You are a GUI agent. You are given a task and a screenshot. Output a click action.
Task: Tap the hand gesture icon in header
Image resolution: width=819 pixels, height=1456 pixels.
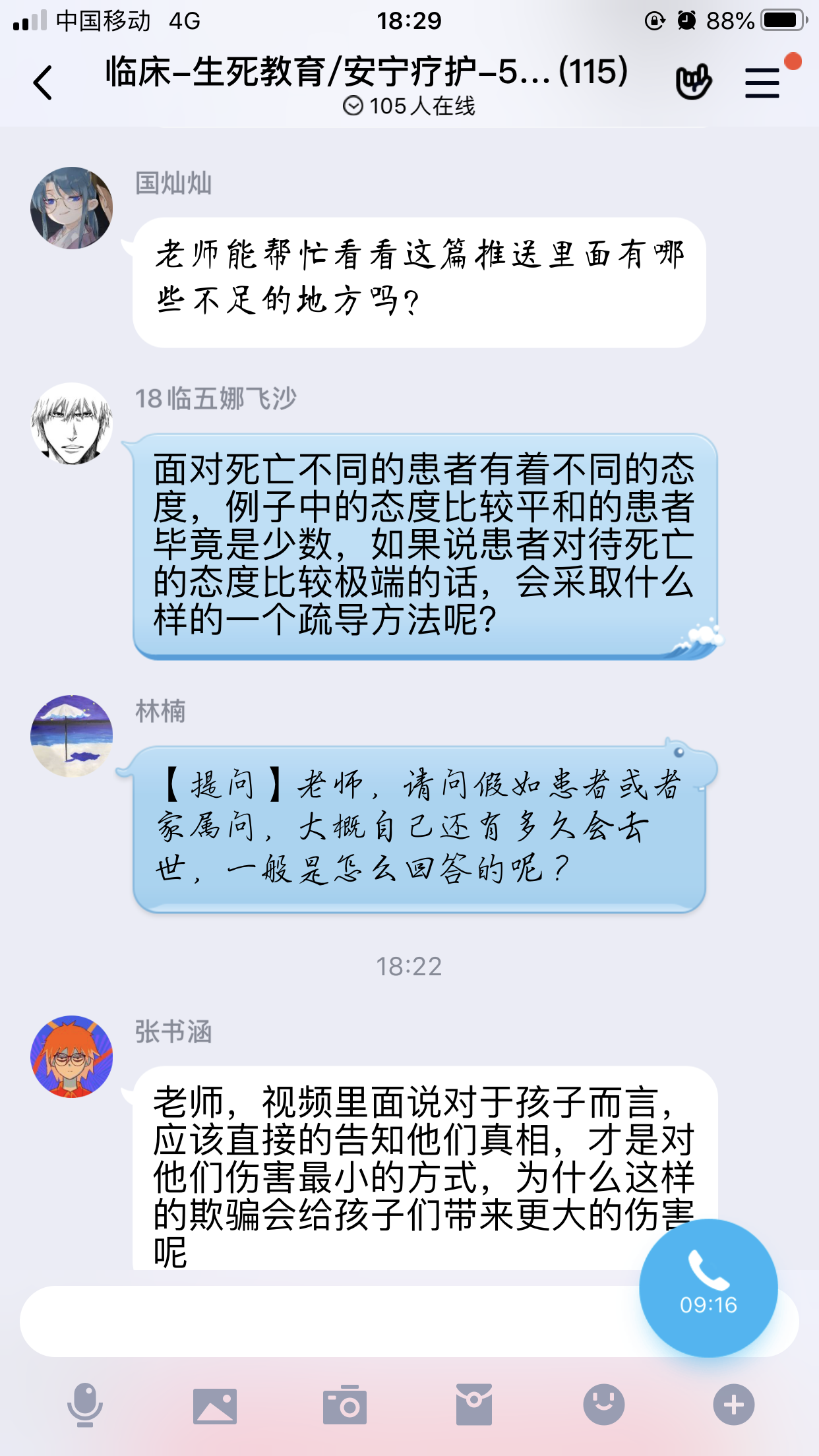[693, 82]
